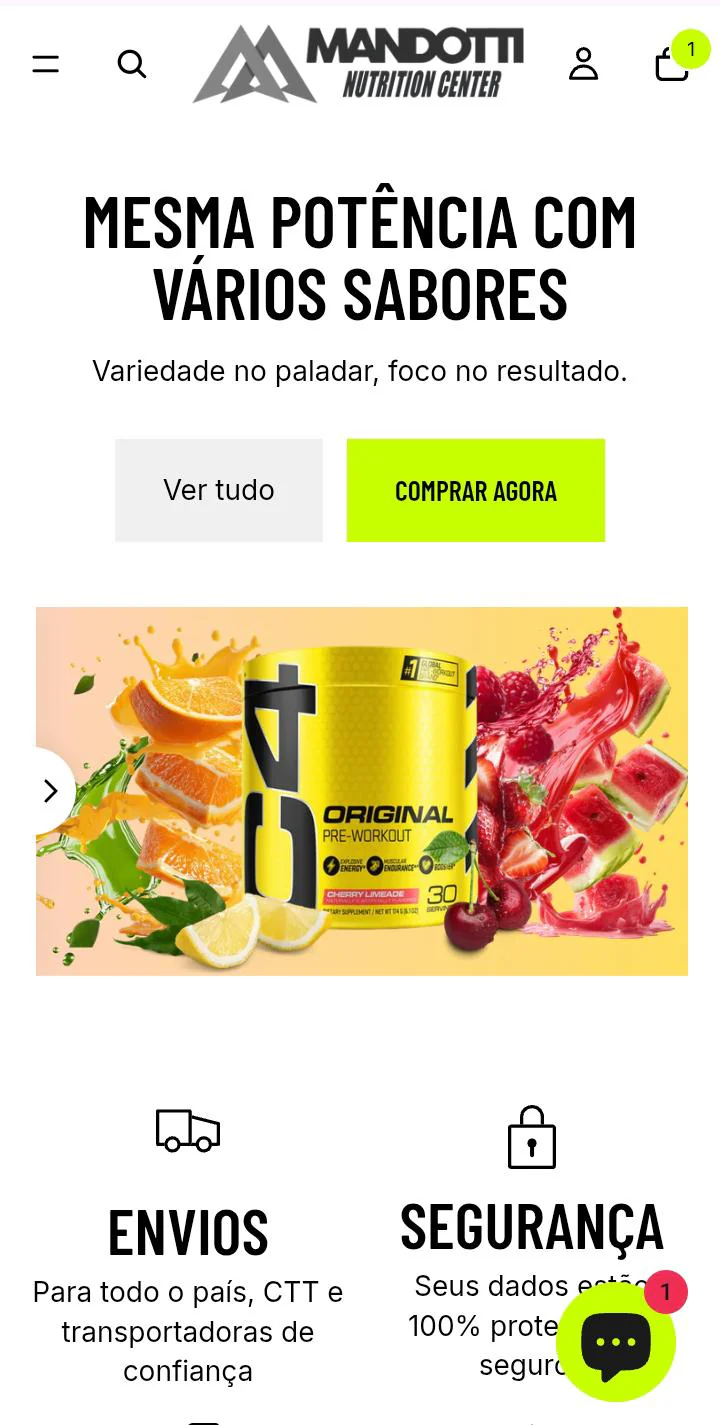The height and width of the screenshot is (1425, 720).
Task: Click the delivery truck ENVIOS icon
Action: (x=187, y=1131)
